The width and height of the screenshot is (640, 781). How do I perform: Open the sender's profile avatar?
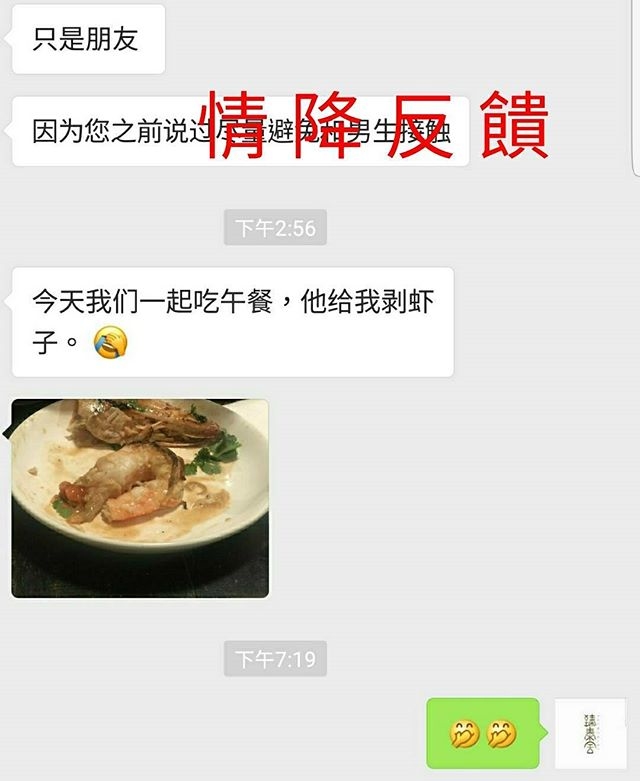pyautogui.click(x=590, y=733)
